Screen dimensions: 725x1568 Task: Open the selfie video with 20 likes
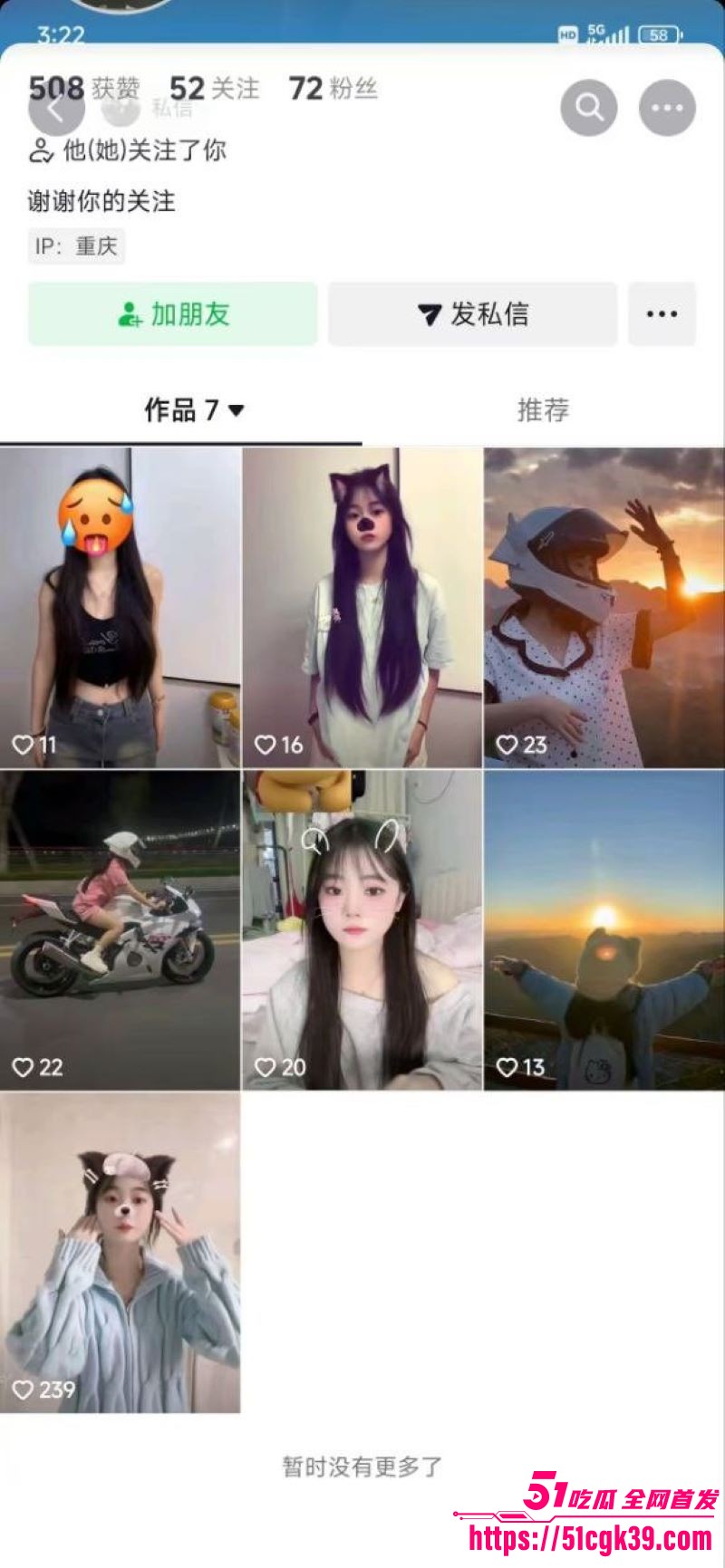tap(362, 929)
